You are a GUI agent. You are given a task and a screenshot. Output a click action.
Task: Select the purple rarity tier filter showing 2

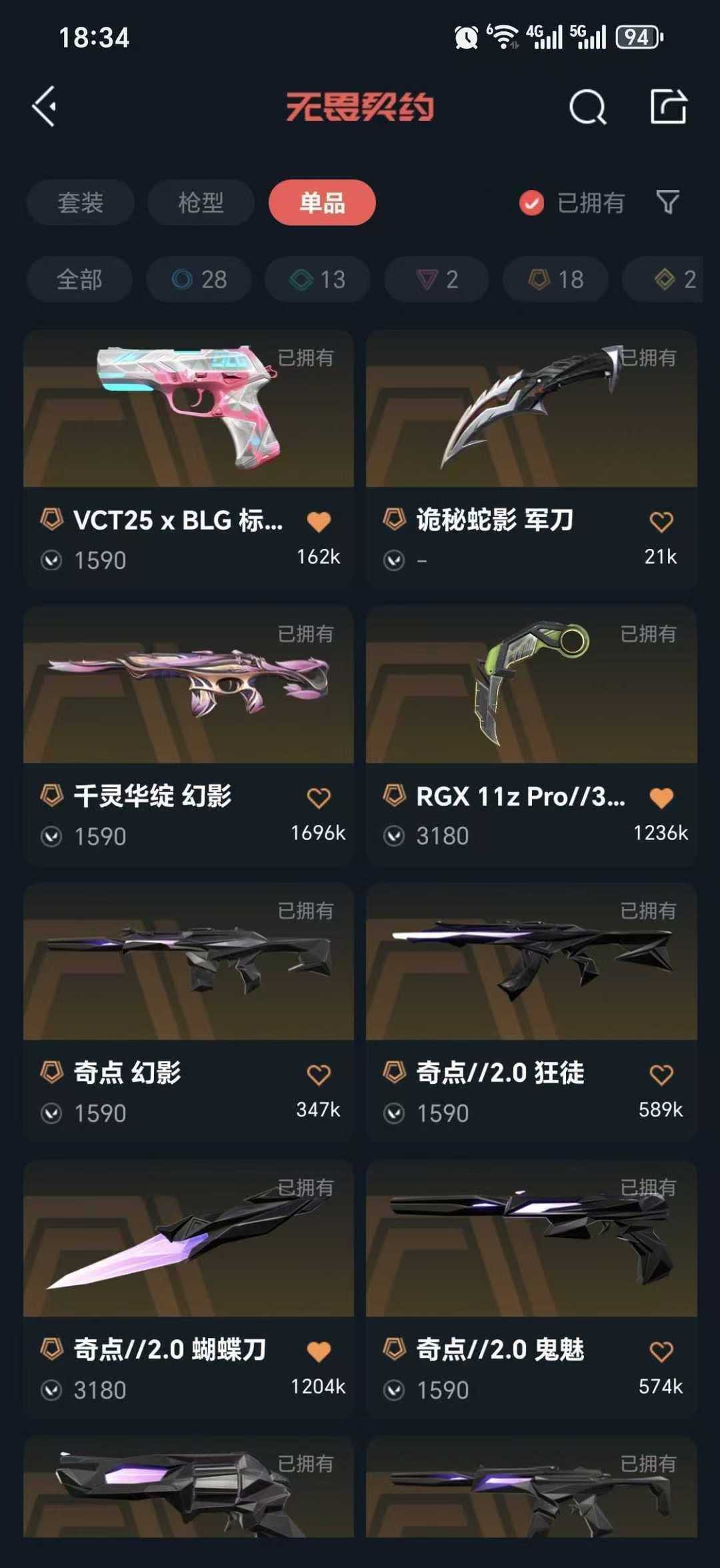[x=435, y=280]
